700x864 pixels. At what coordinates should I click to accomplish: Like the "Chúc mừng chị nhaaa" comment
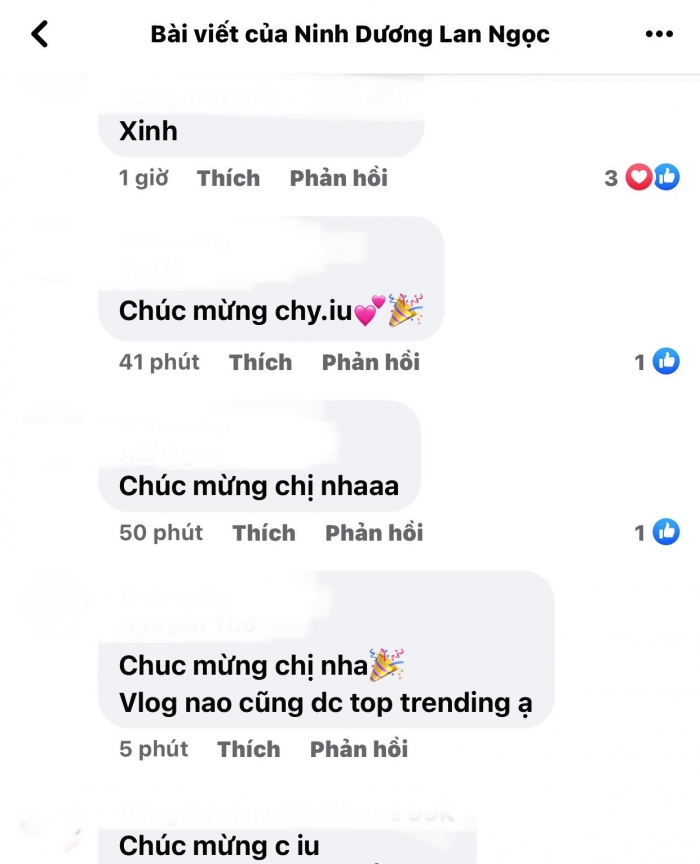click(x=264, y=533)
